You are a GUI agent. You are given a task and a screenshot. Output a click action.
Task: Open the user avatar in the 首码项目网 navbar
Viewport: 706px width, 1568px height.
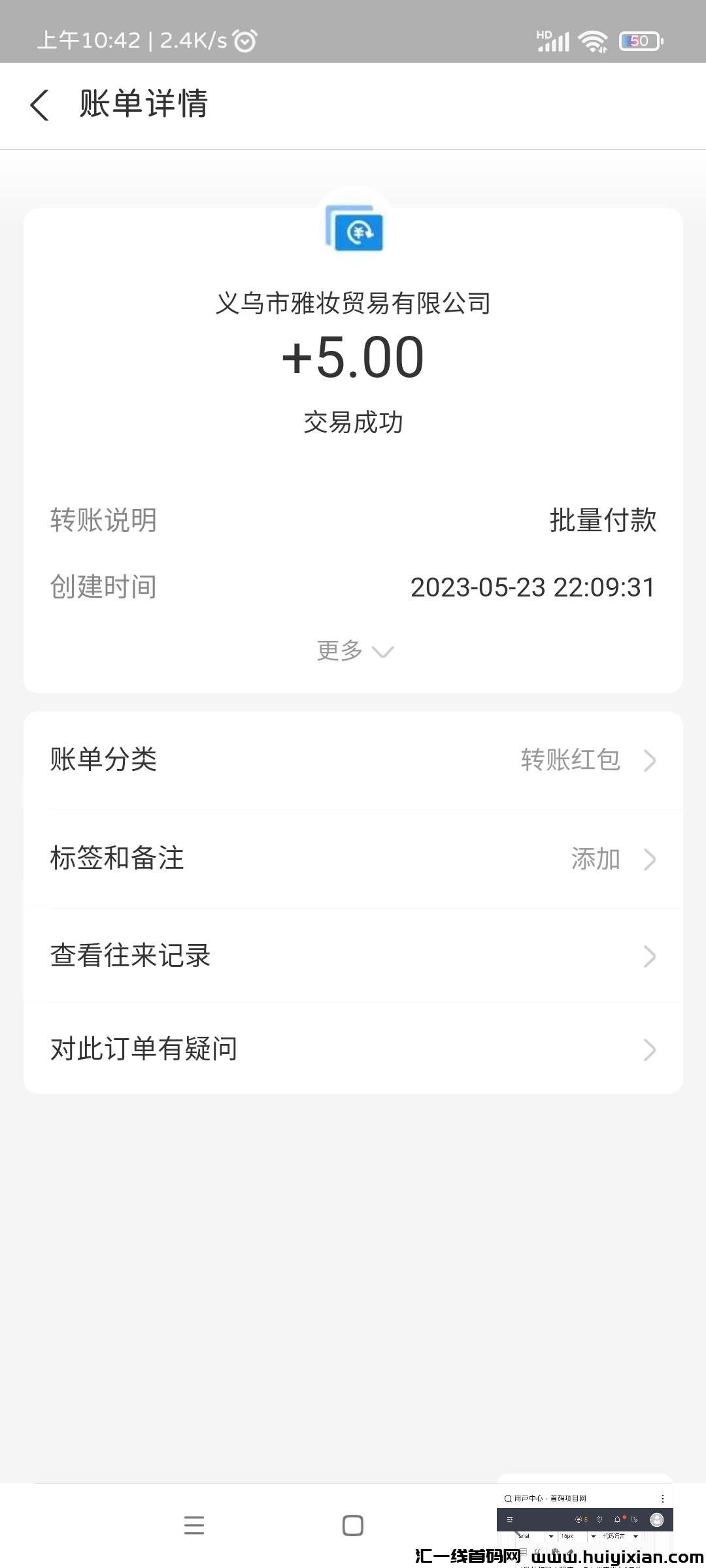click(x=656, y=1520)
